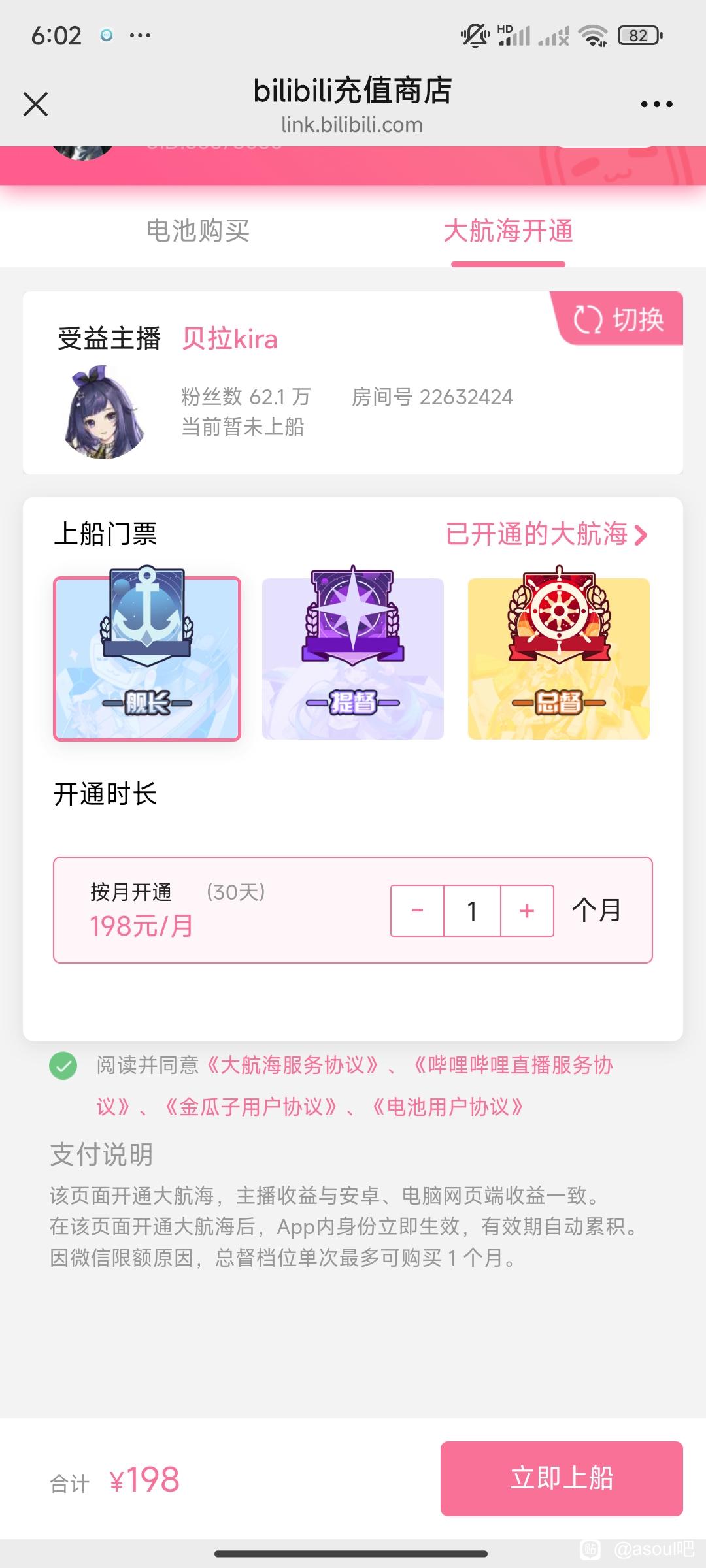Tap 切换 to change the streamer
This screenshot has height=1568, width=706.
coord(619,319)
